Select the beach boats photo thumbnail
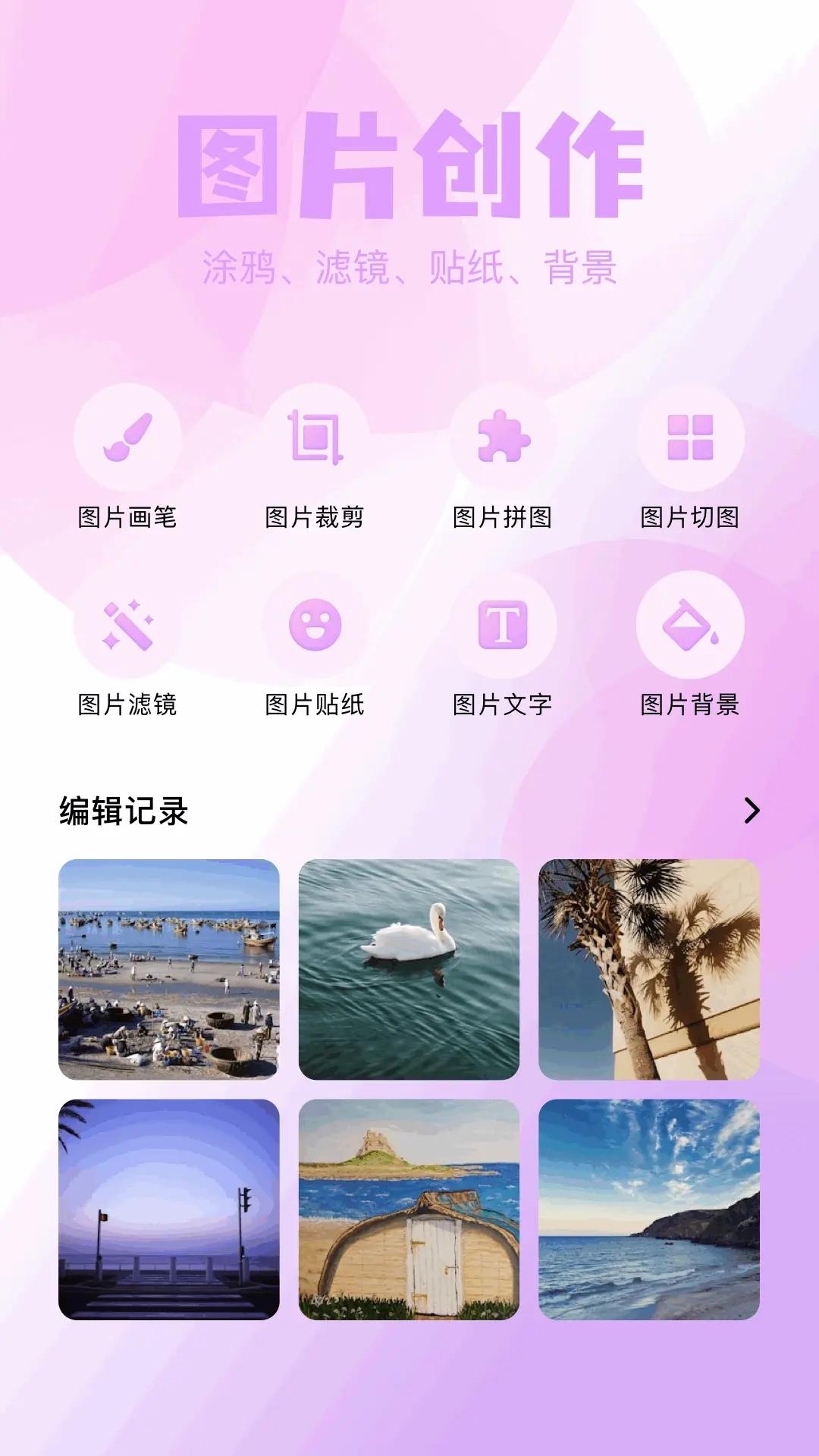The width and height of the screenshot is (819, 1456). [172, 973]
